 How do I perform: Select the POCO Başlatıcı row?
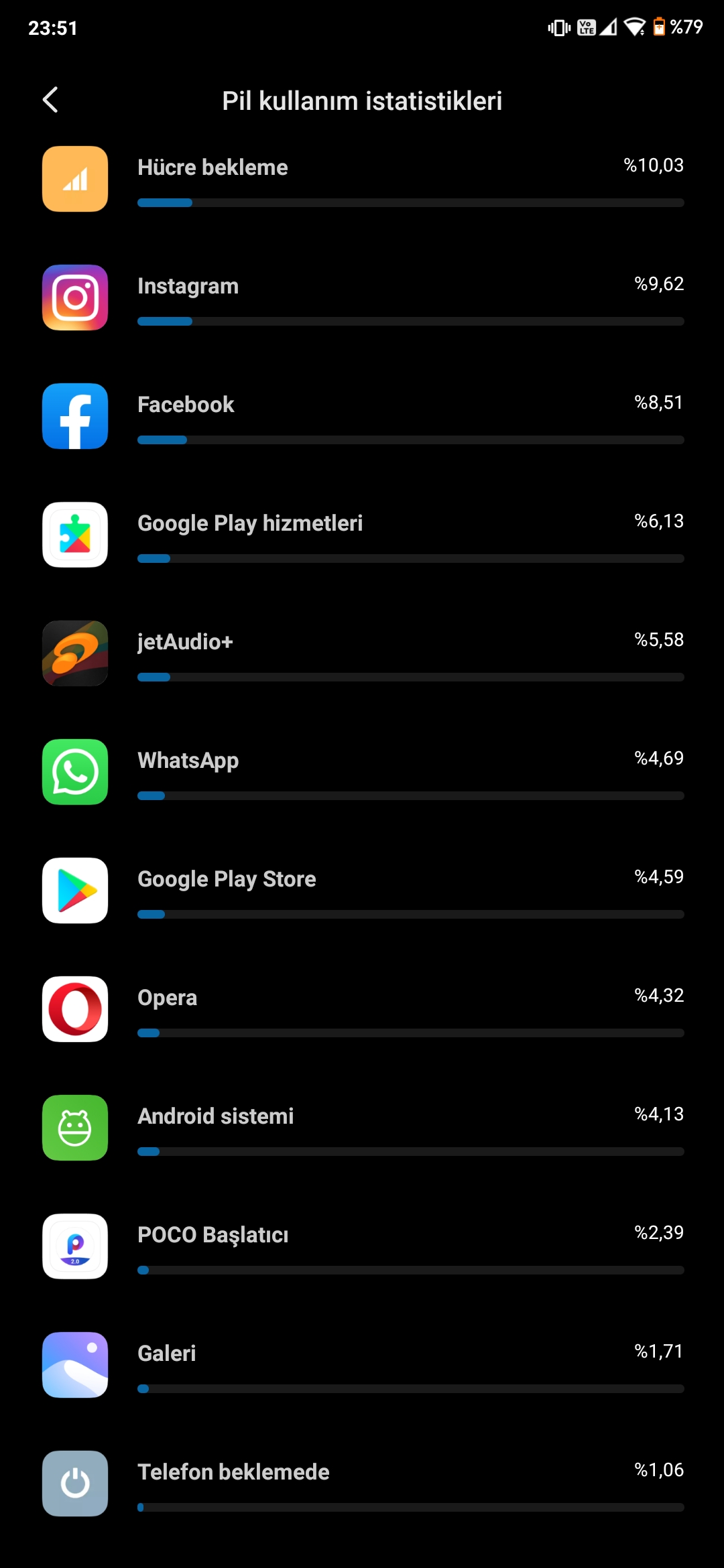[362, 1246]
